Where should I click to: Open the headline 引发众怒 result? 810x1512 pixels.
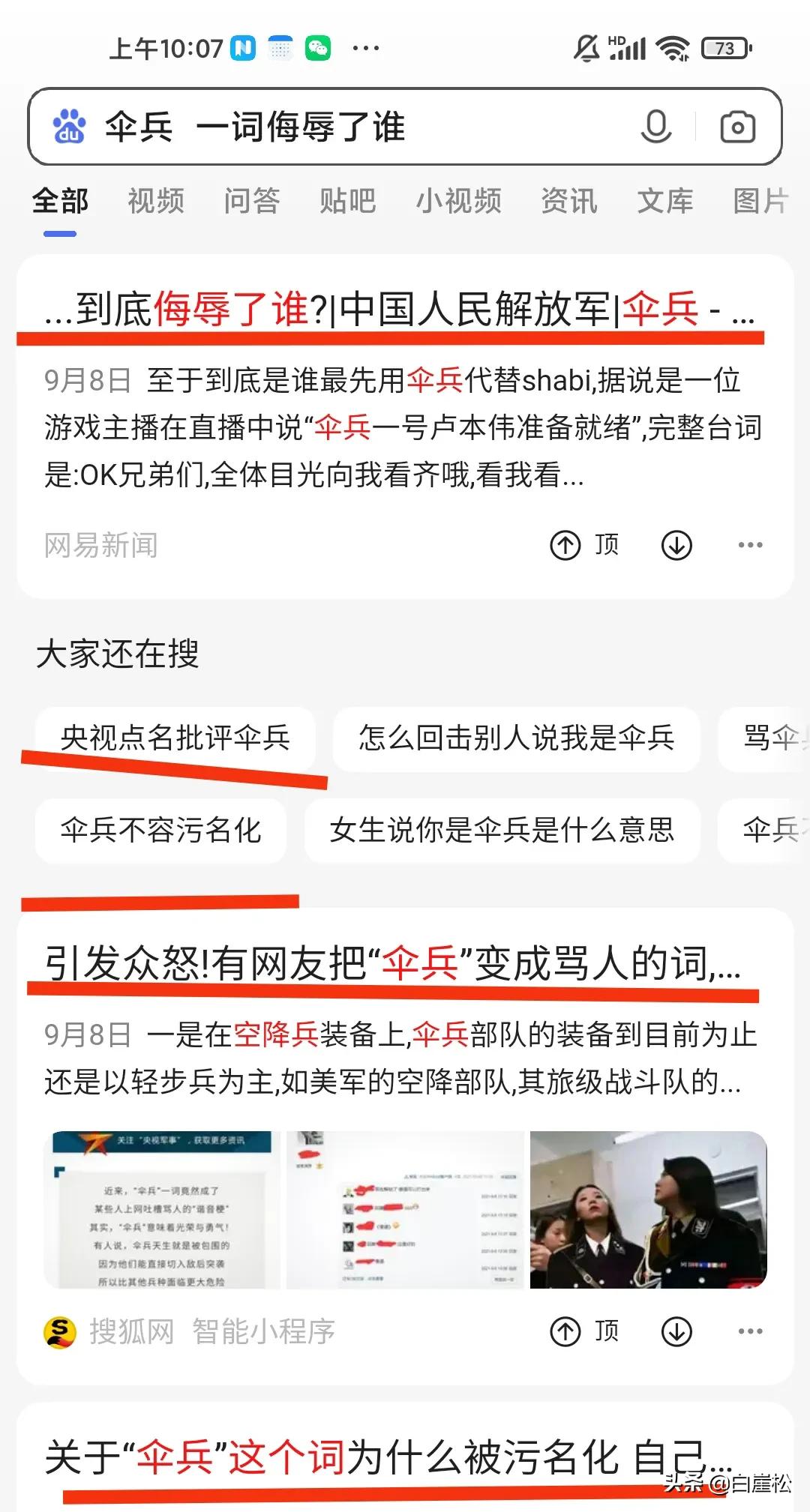390,969
